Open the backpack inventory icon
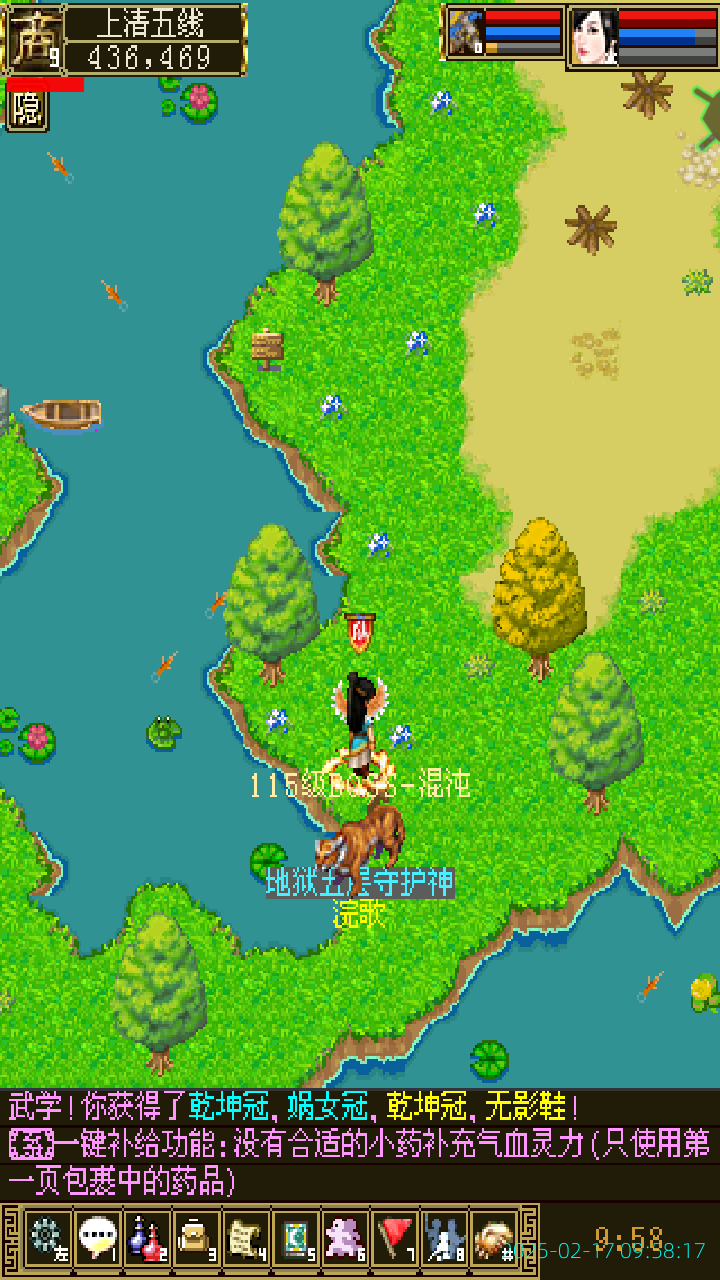This screenshot has width=720, height=1280. 194,1240
